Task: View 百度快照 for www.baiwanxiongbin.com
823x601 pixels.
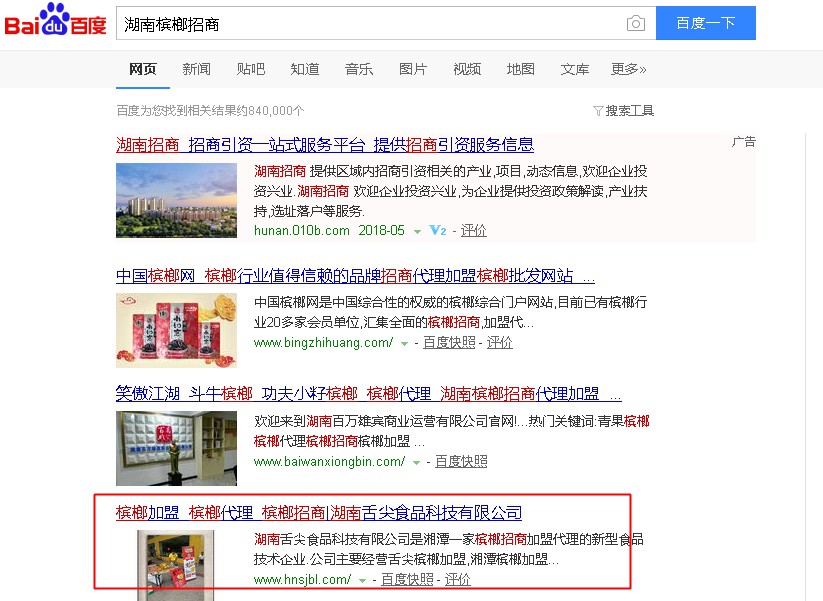Action: pos(461,461)
